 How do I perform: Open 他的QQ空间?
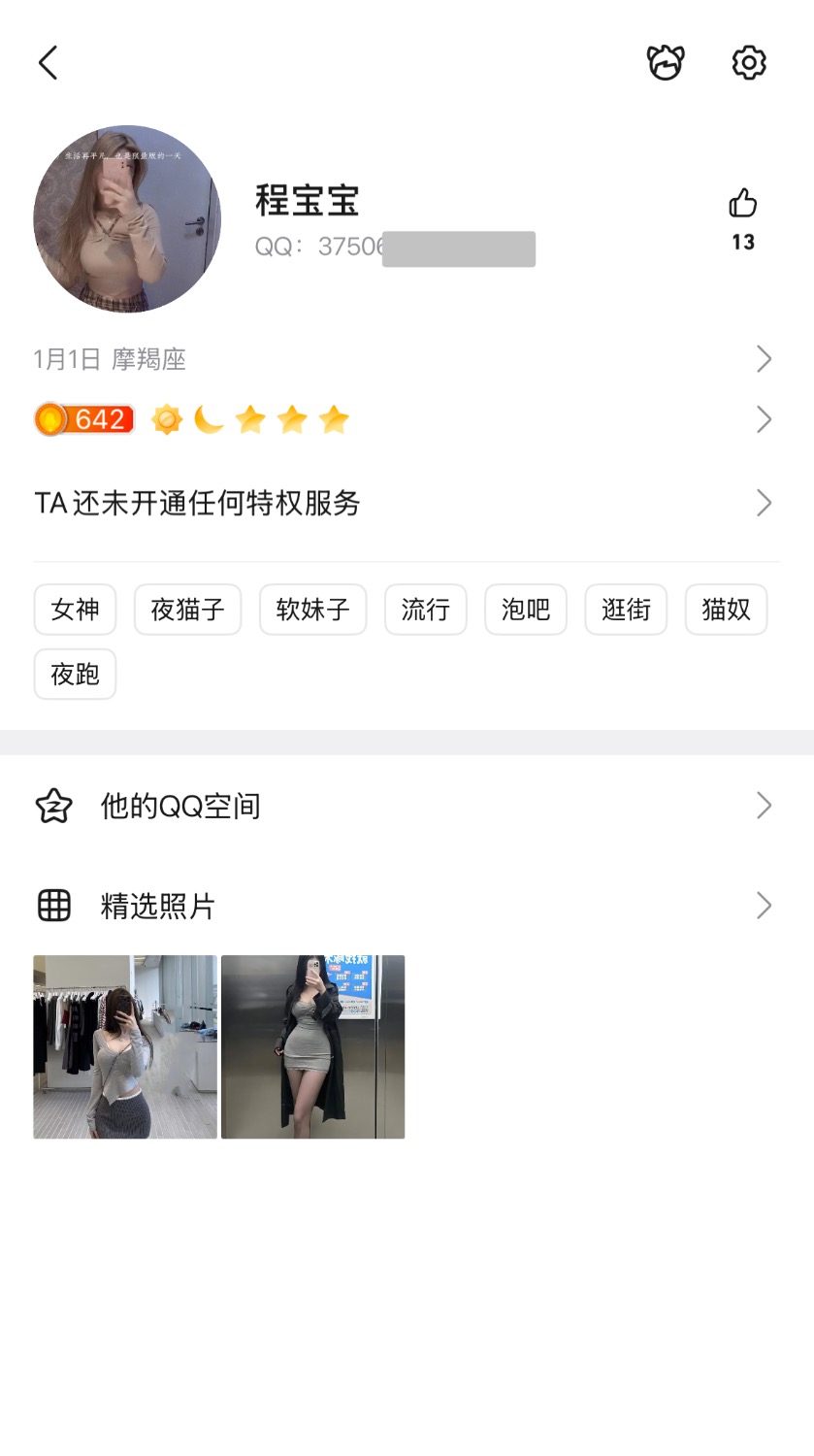pos(406,806)
